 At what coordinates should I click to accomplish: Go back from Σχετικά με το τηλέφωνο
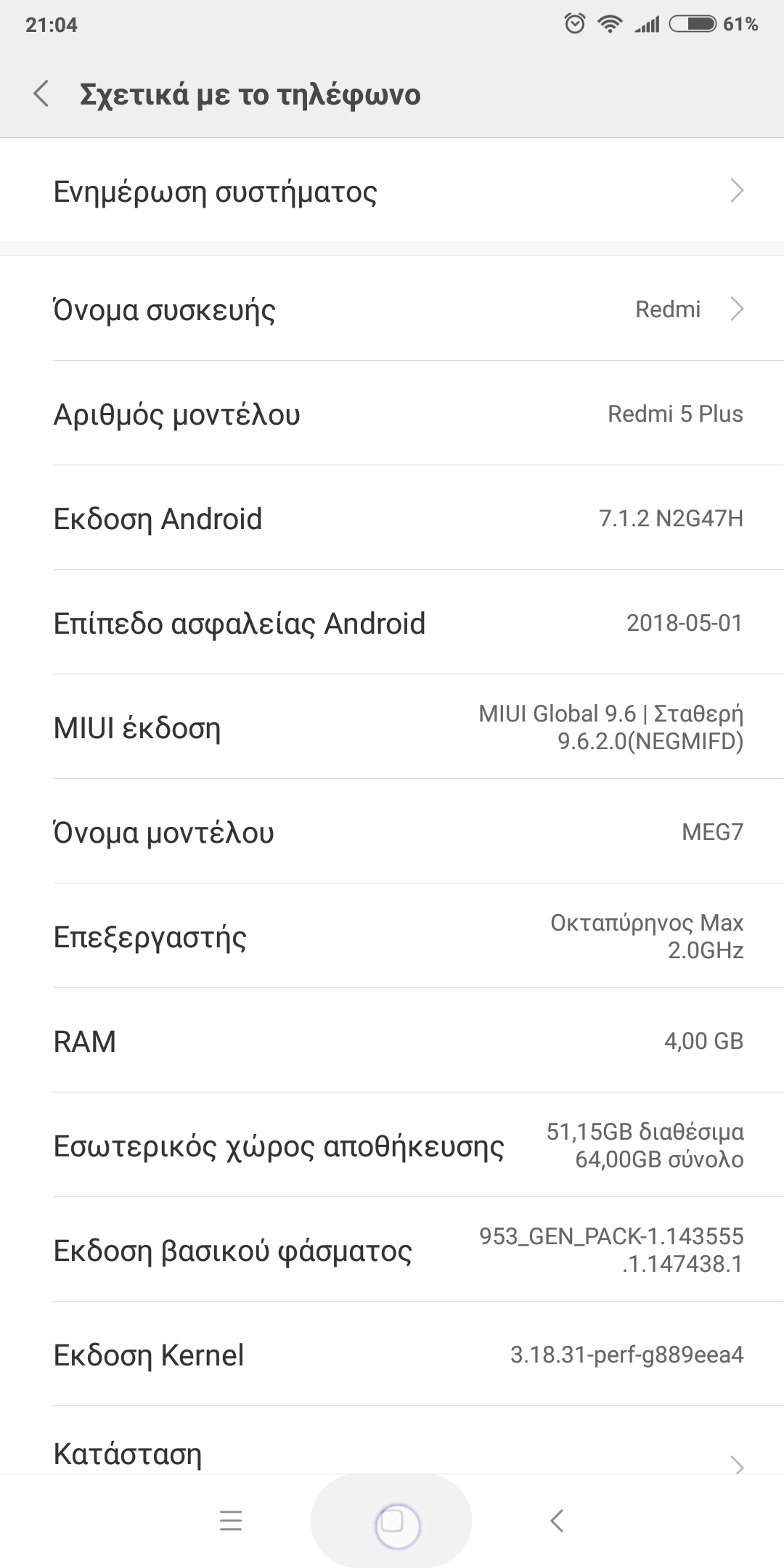42,94
